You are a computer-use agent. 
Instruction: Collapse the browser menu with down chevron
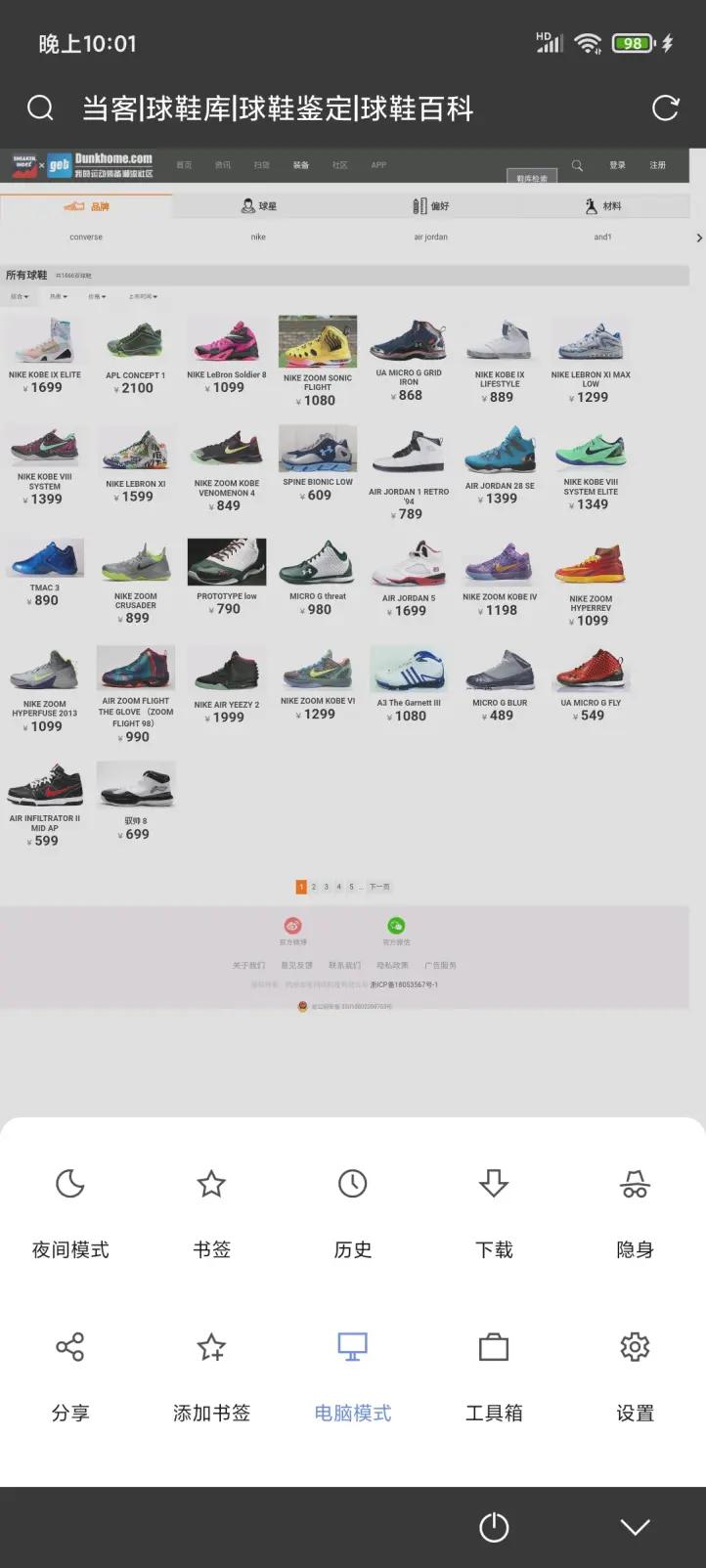coord(635,1526)
